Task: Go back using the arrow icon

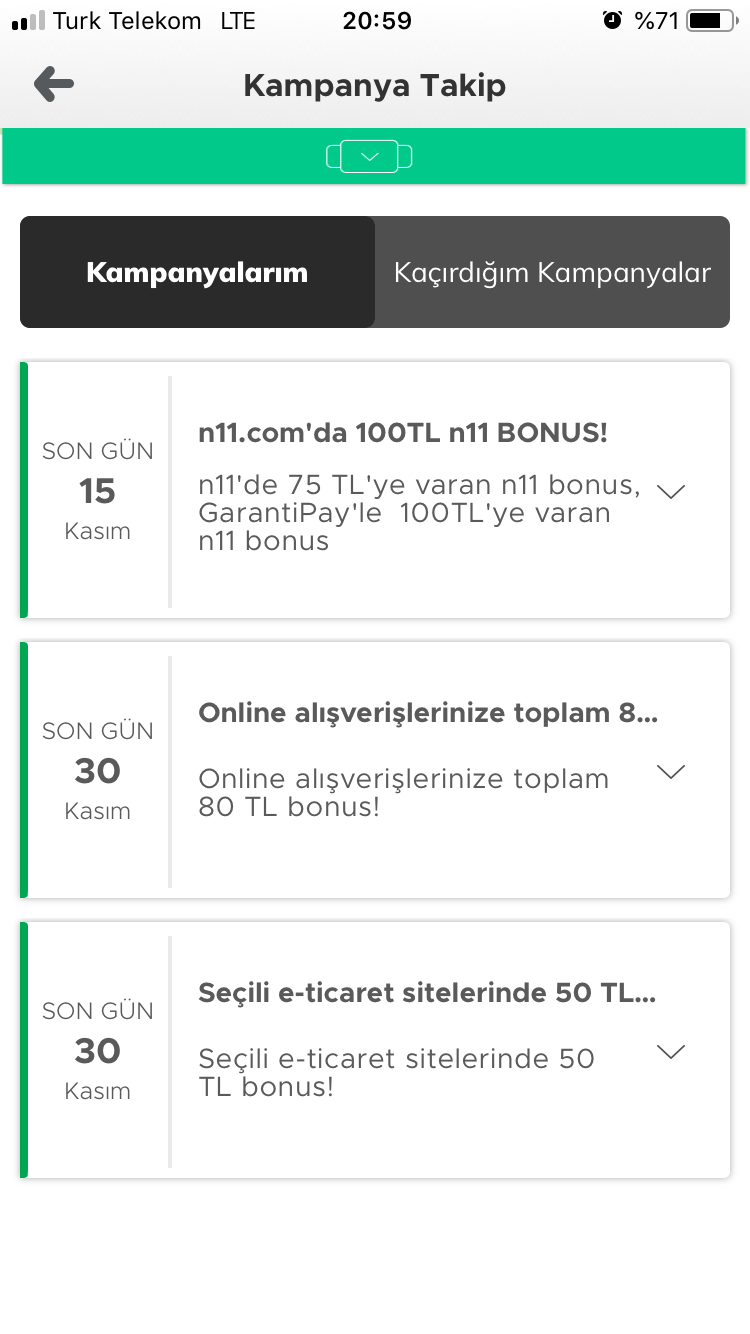Action: (x=54, y=85)
